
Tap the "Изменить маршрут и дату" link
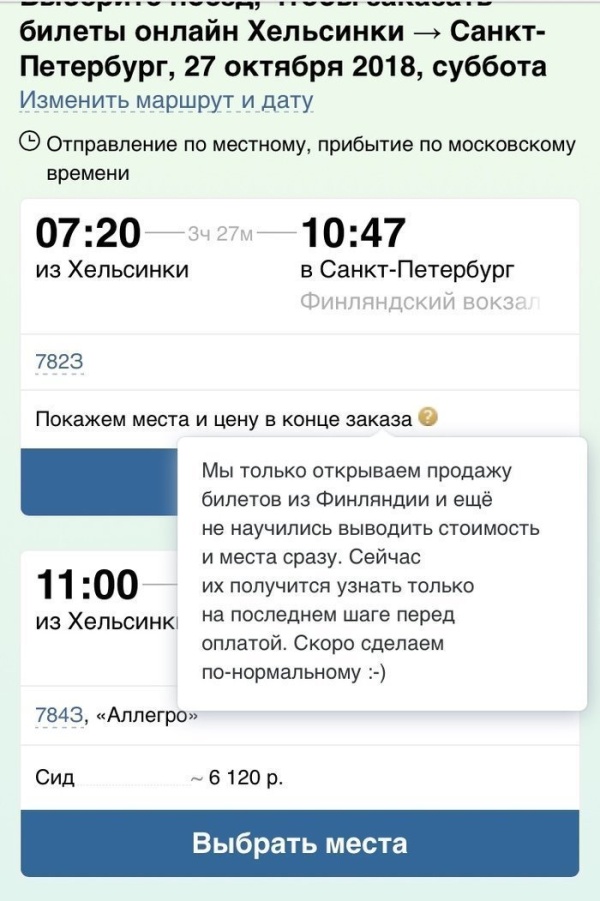[x=166, y=101]
